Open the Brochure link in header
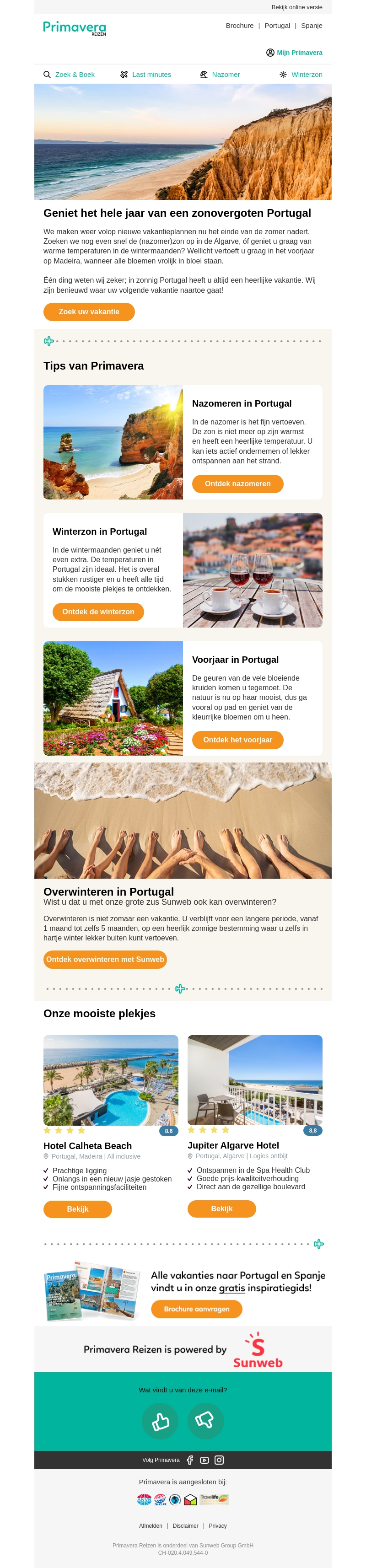The height and width of the screenshot is (1568, 366). (x=239, y=26)
